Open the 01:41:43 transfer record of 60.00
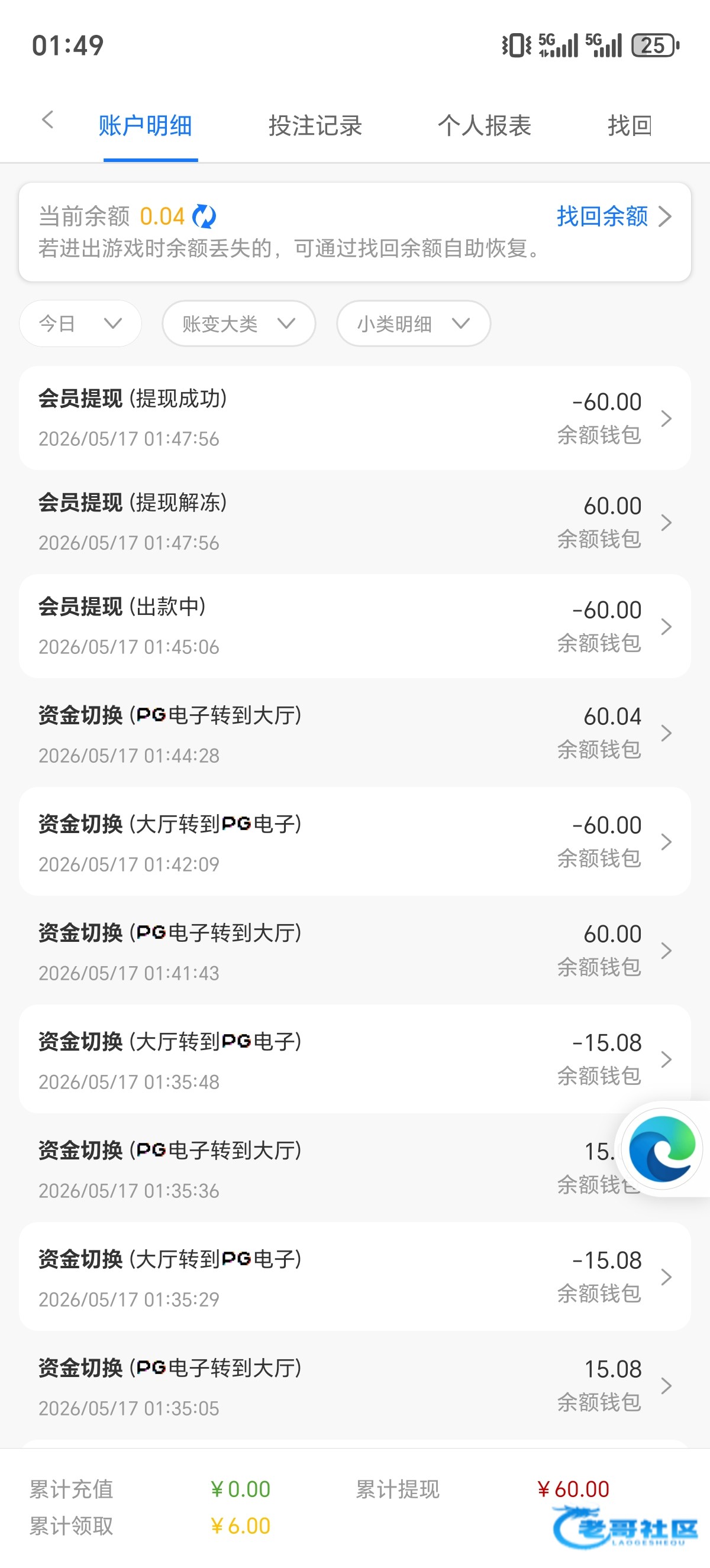Viewport: 710px width, 1568px height. [355, 950]
